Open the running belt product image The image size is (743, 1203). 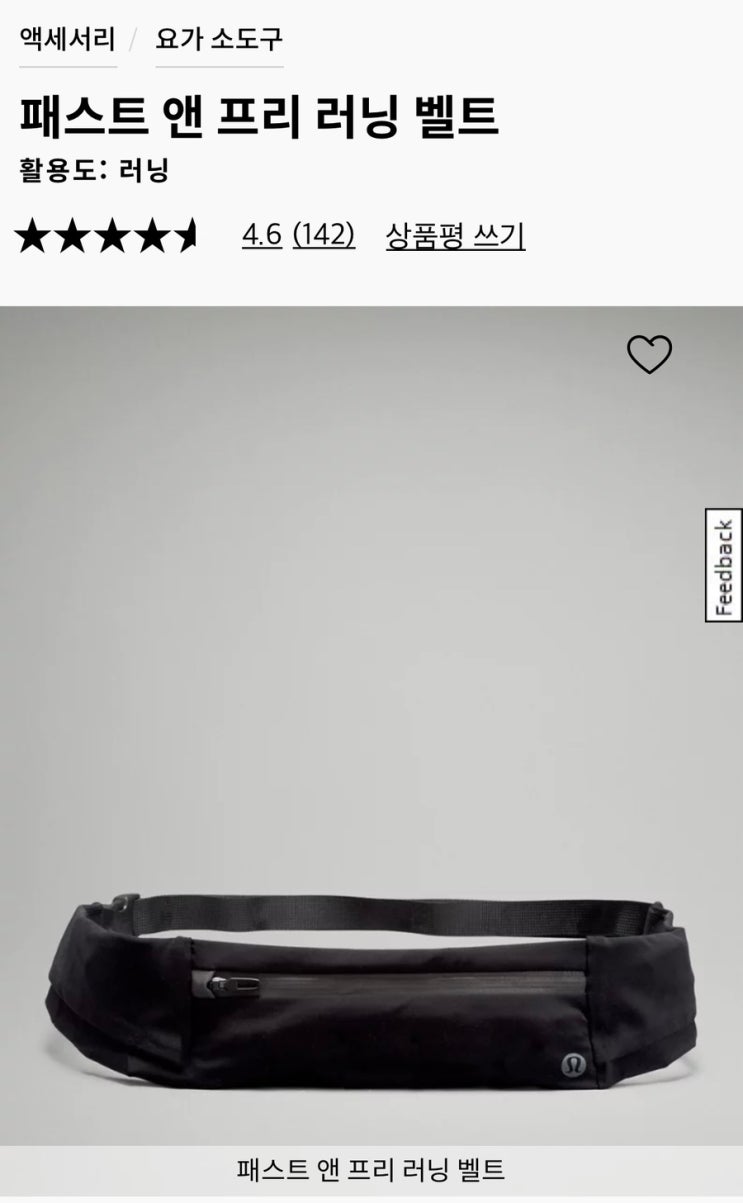tap(370, 980)
